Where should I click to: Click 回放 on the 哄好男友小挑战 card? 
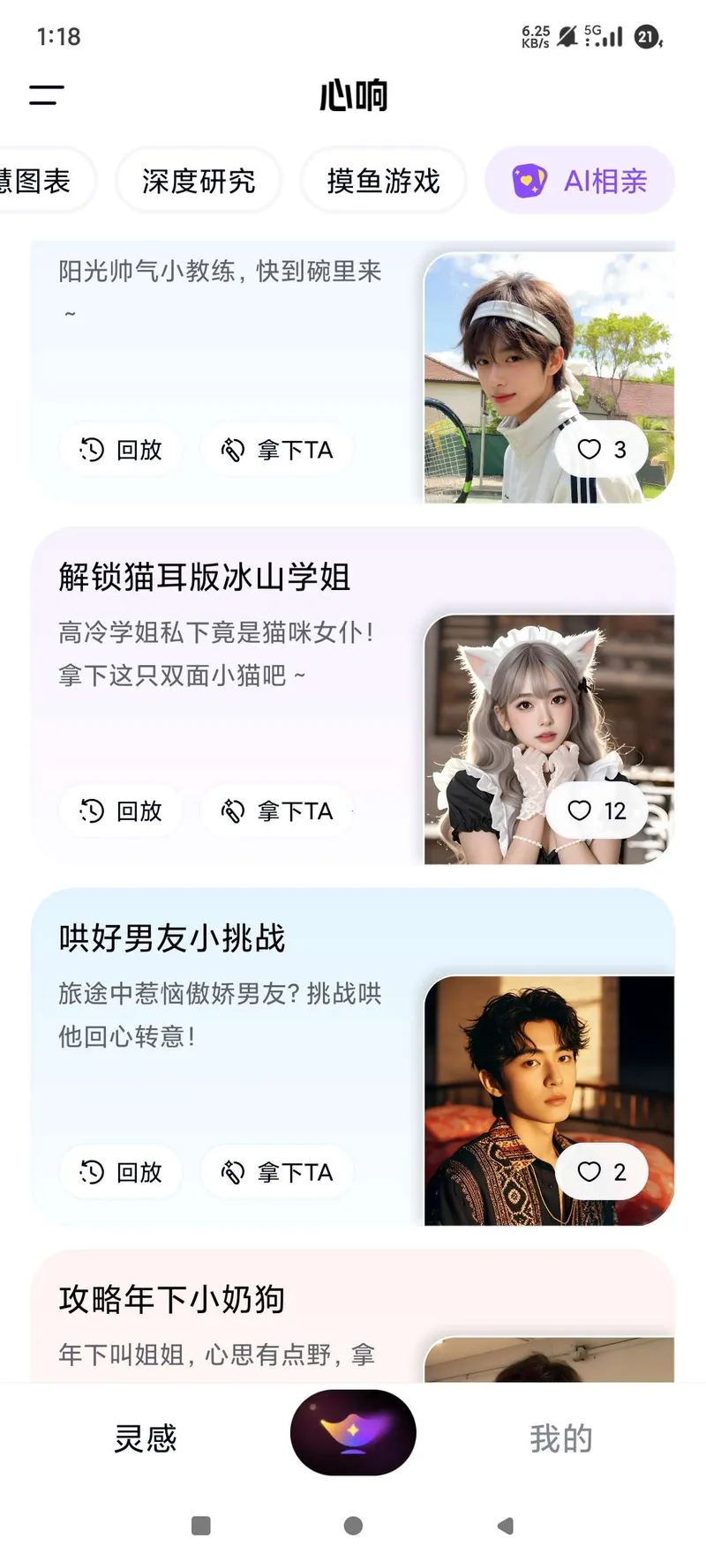pyautogui.click(x=121, y=1172)
